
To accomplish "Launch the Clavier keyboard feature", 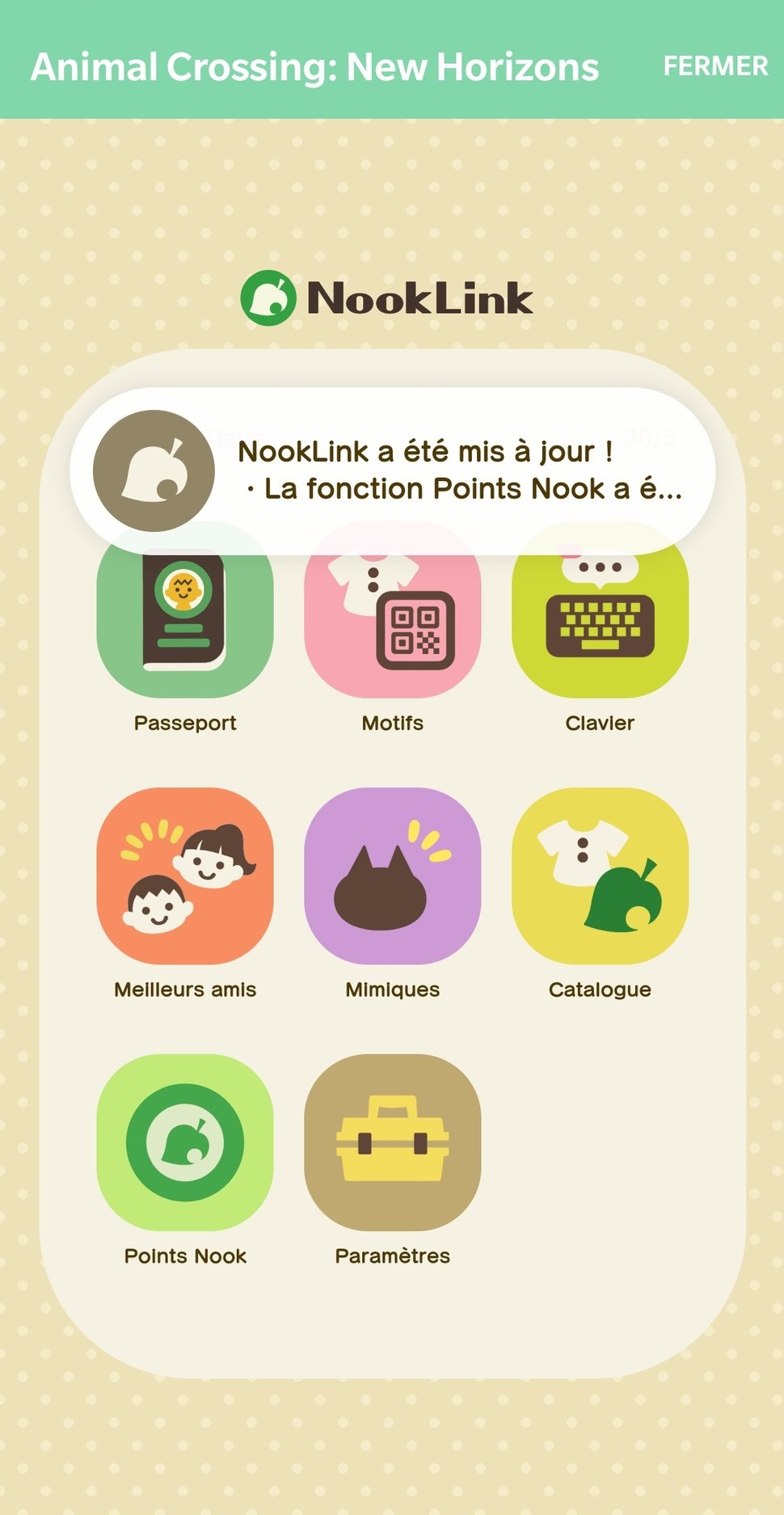I will [601, 627].
